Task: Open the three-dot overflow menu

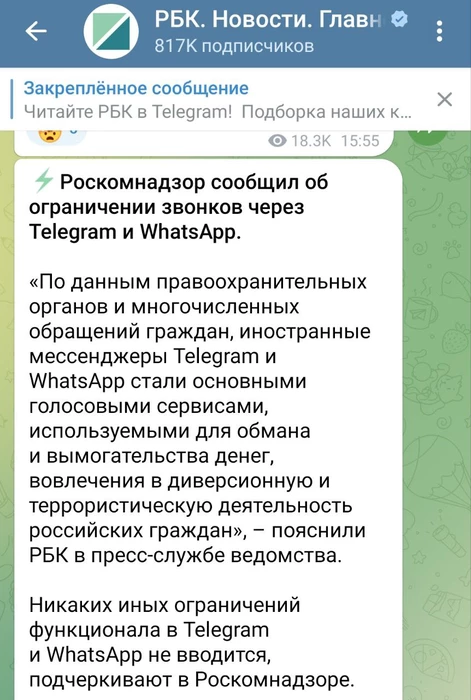Action: (x=440, y=31)
